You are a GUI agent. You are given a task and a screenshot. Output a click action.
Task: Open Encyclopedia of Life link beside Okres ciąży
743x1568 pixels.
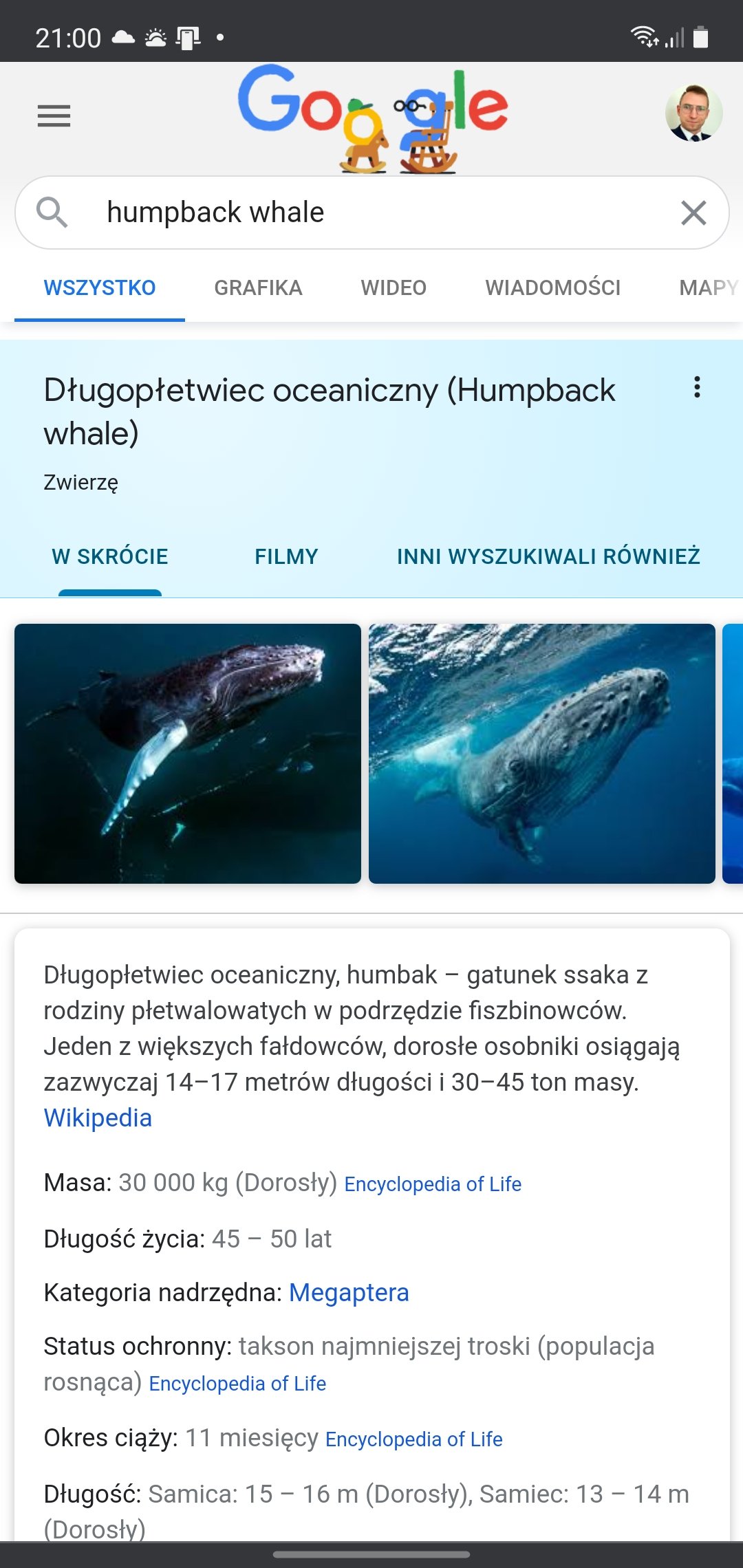414,1439
